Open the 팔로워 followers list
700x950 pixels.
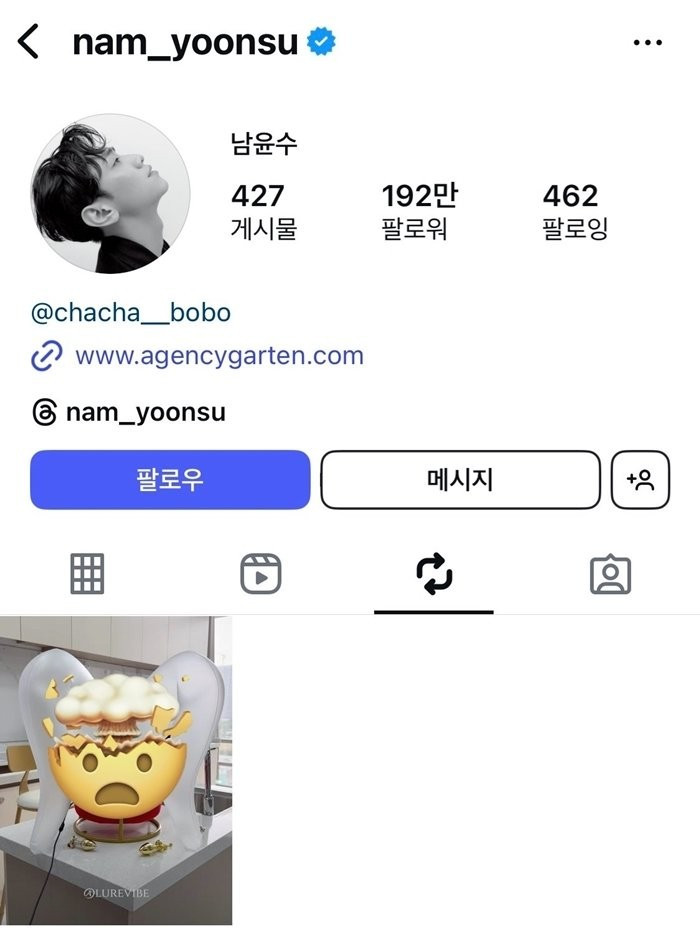click(419, 211)
